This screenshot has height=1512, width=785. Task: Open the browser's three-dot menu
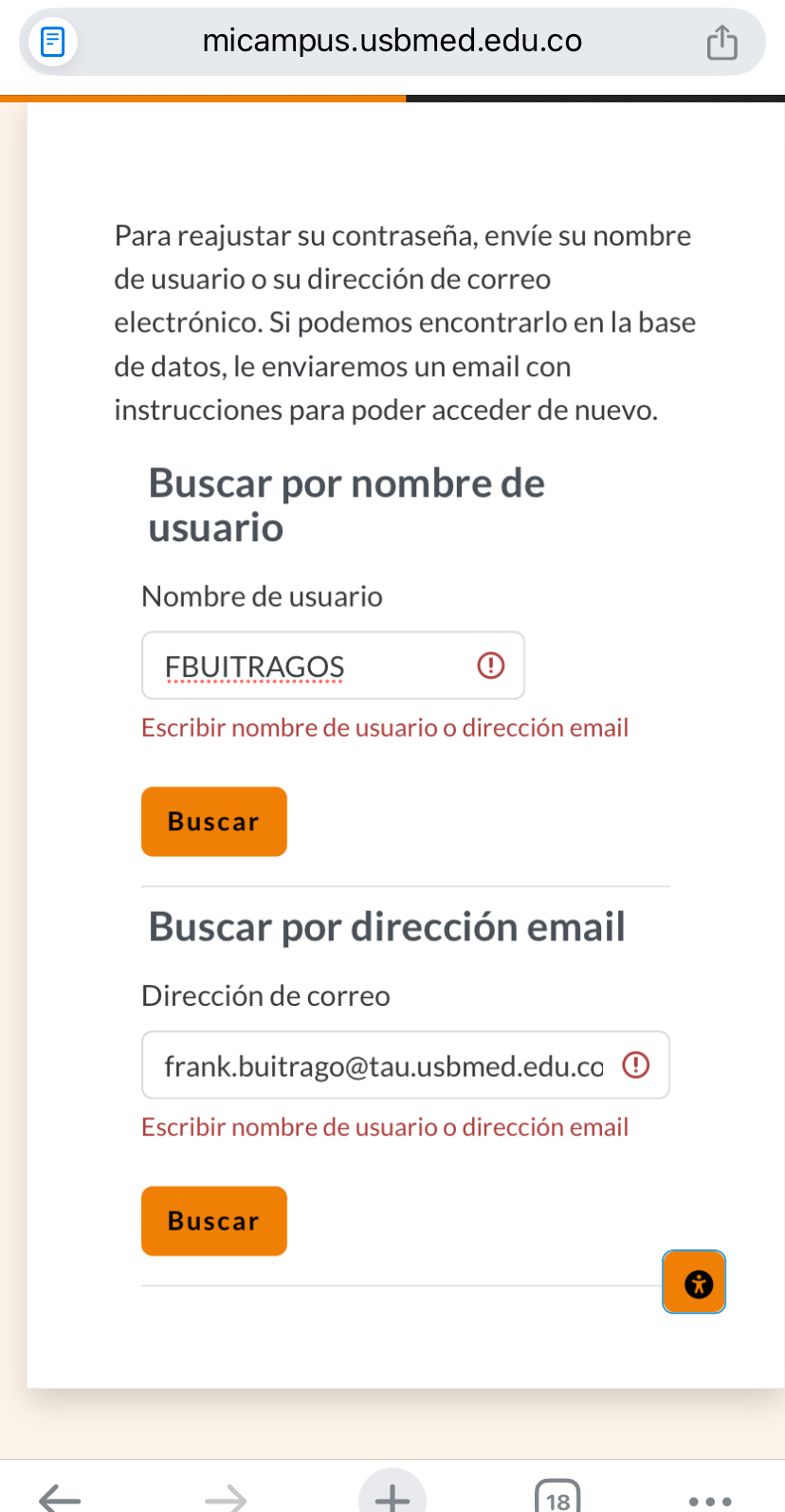click(x=711, y=1501)
